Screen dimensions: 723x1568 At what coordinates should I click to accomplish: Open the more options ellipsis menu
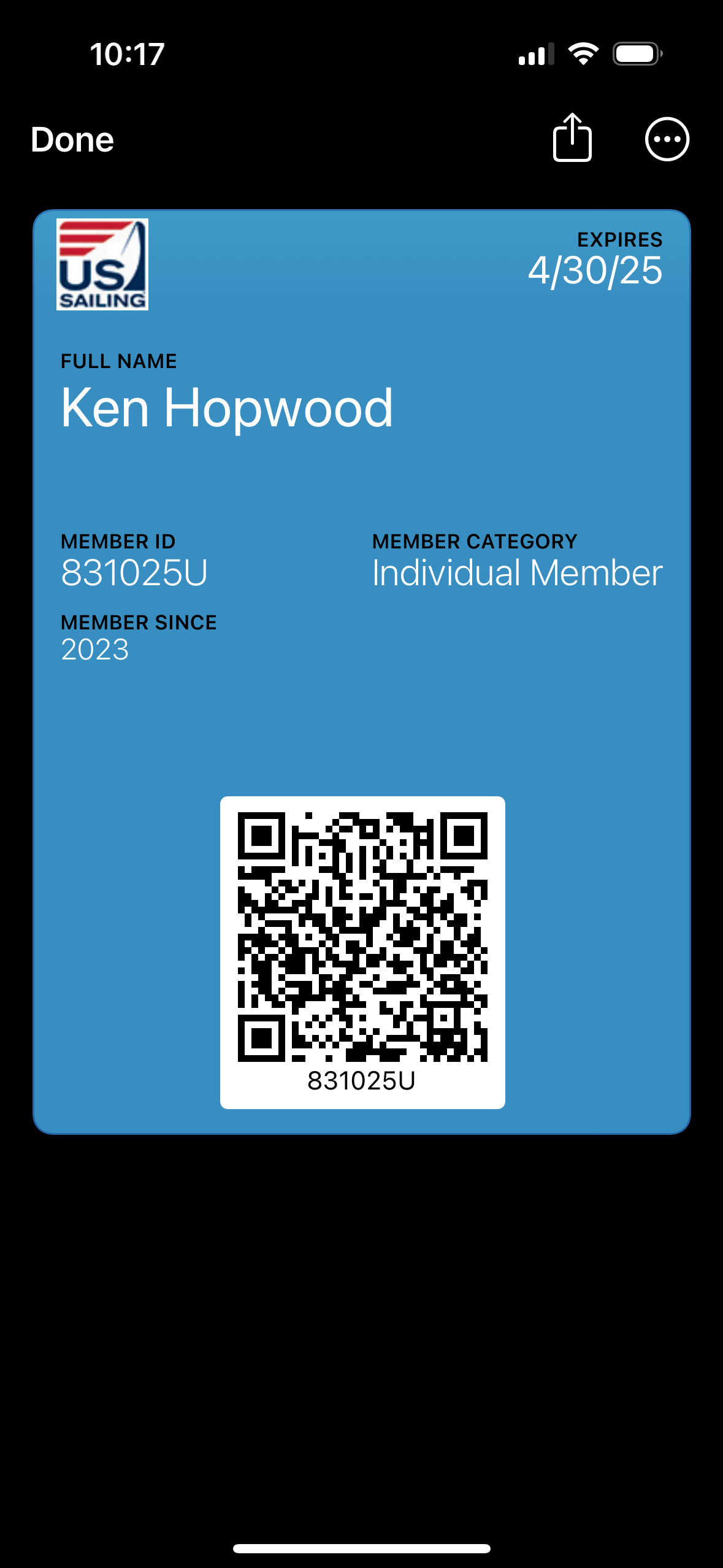[x=667, y=139]
